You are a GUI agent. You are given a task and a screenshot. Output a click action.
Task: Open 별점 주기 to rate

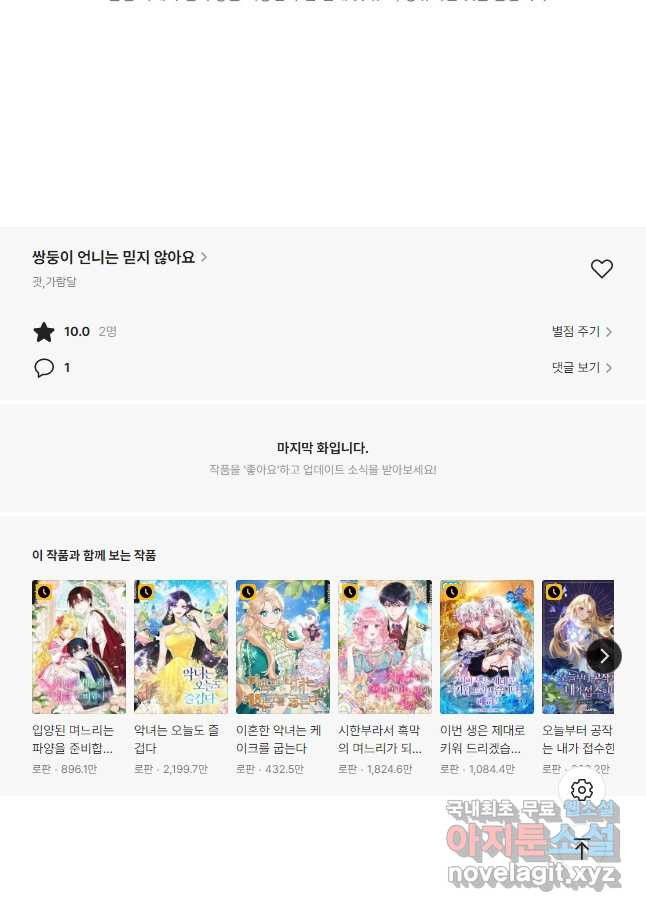(x=581, y=332)
